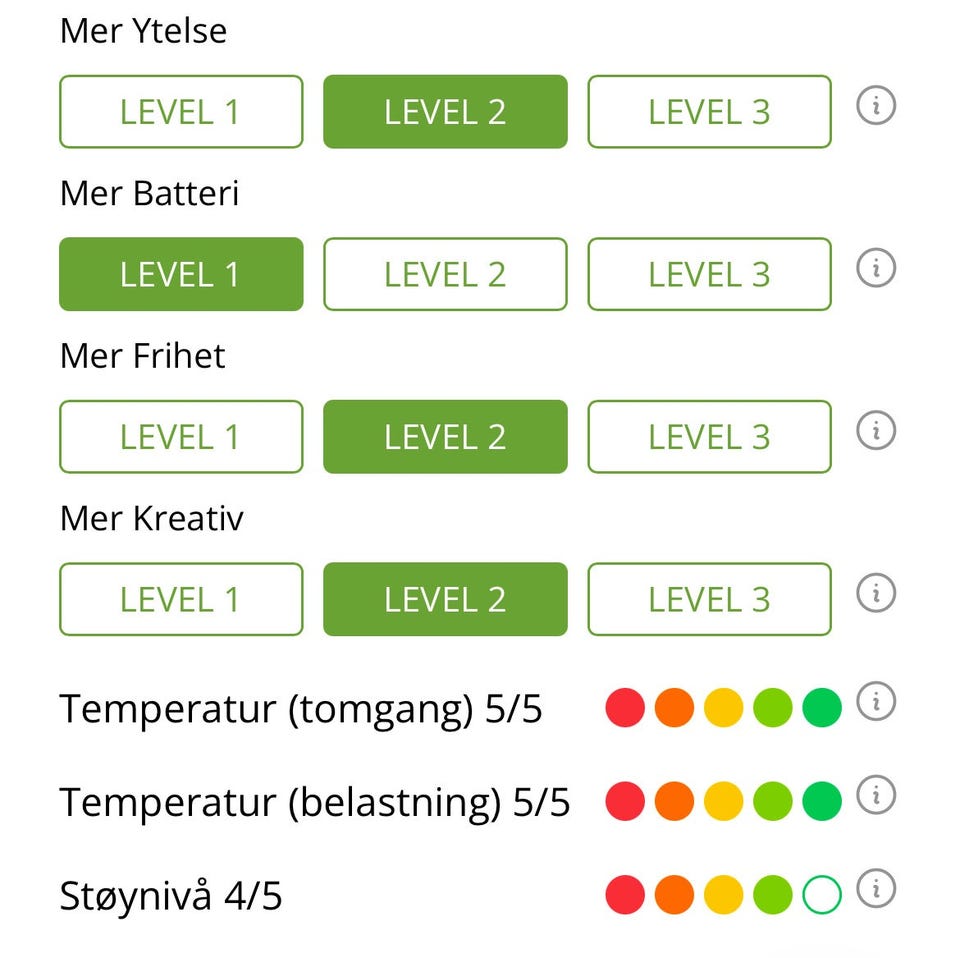Choose Level 3 for Mer Ytelse

tap(709, 112)
